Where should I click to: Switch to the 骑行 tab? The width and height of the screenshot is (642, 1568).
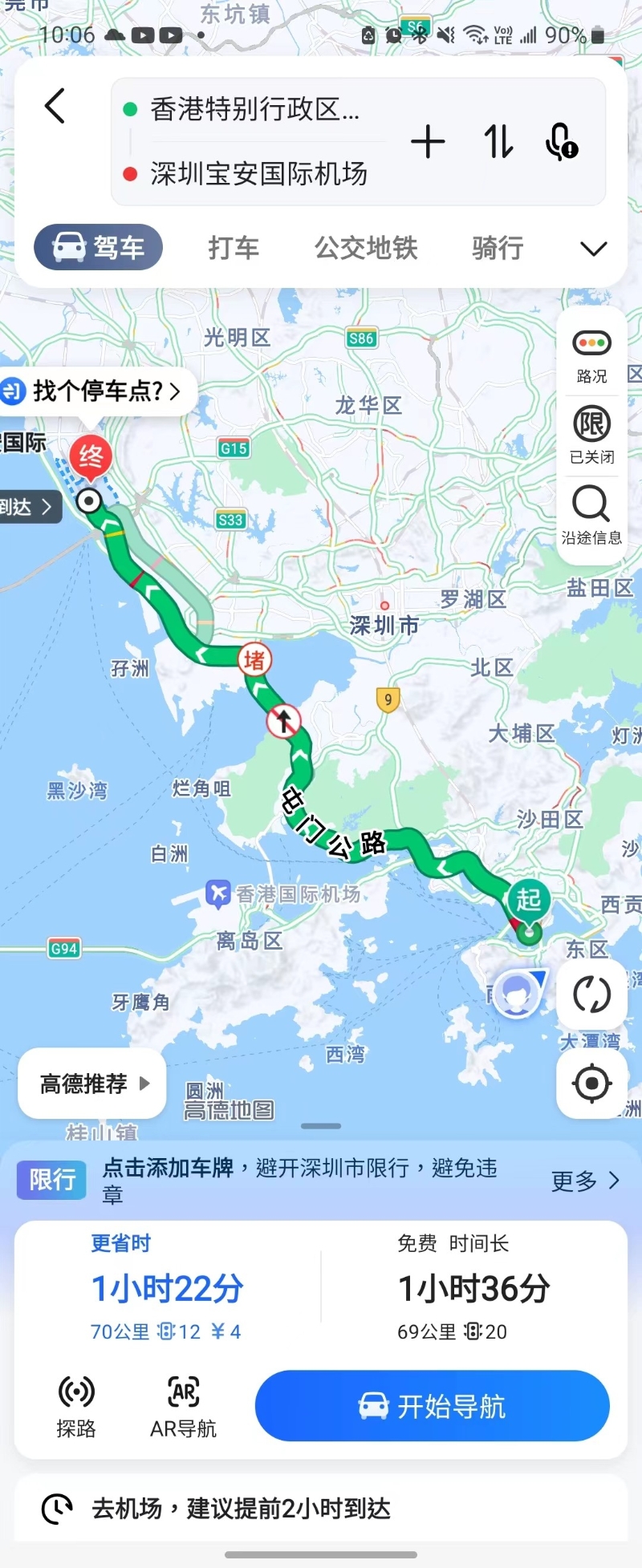[498, 248]
